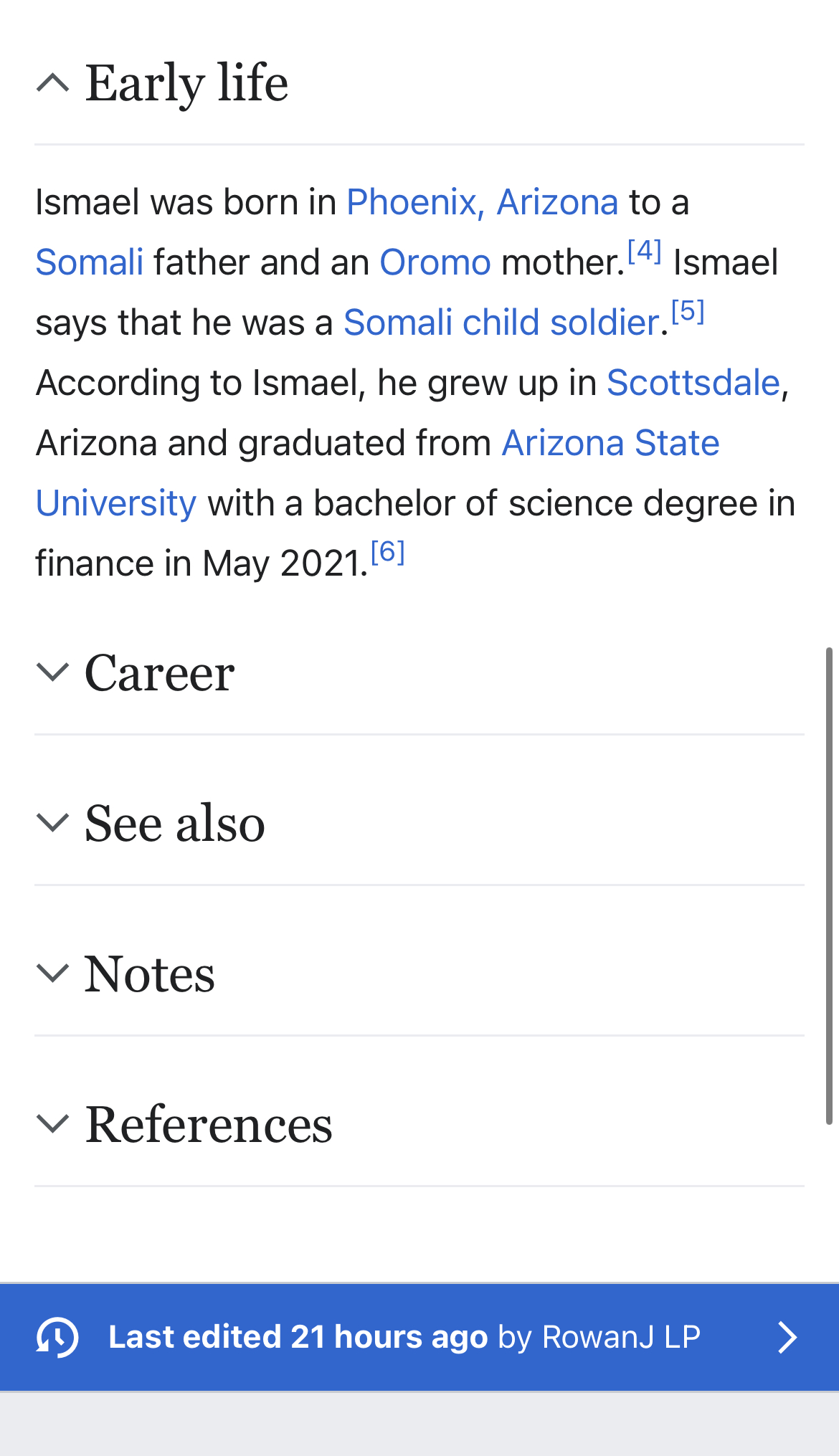This screenshot has height=1456, width=839.
Task: Open the Somali child soldier article
Action: 501,323
